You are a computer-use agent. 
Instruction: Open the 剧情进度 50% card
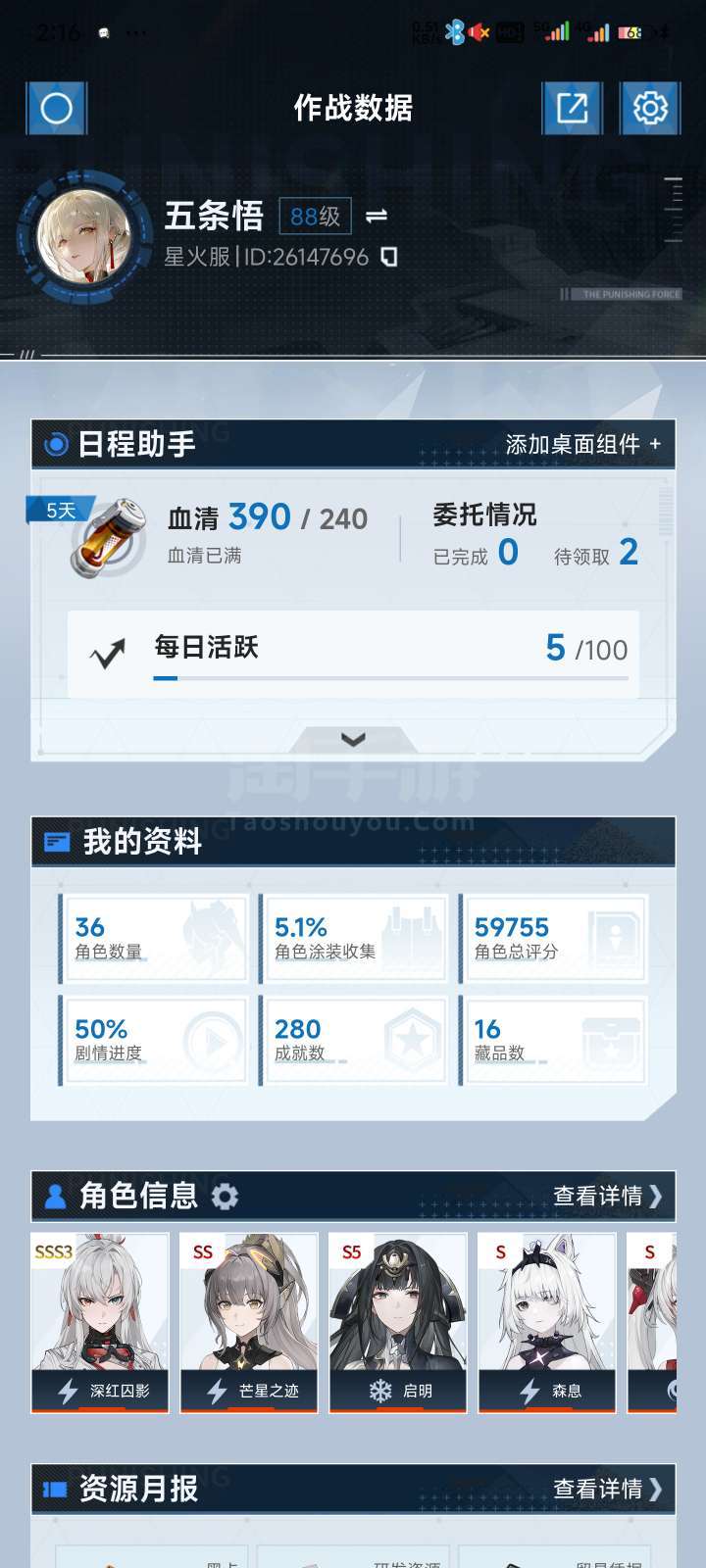pyautogui.click(x=154, y=1041)
